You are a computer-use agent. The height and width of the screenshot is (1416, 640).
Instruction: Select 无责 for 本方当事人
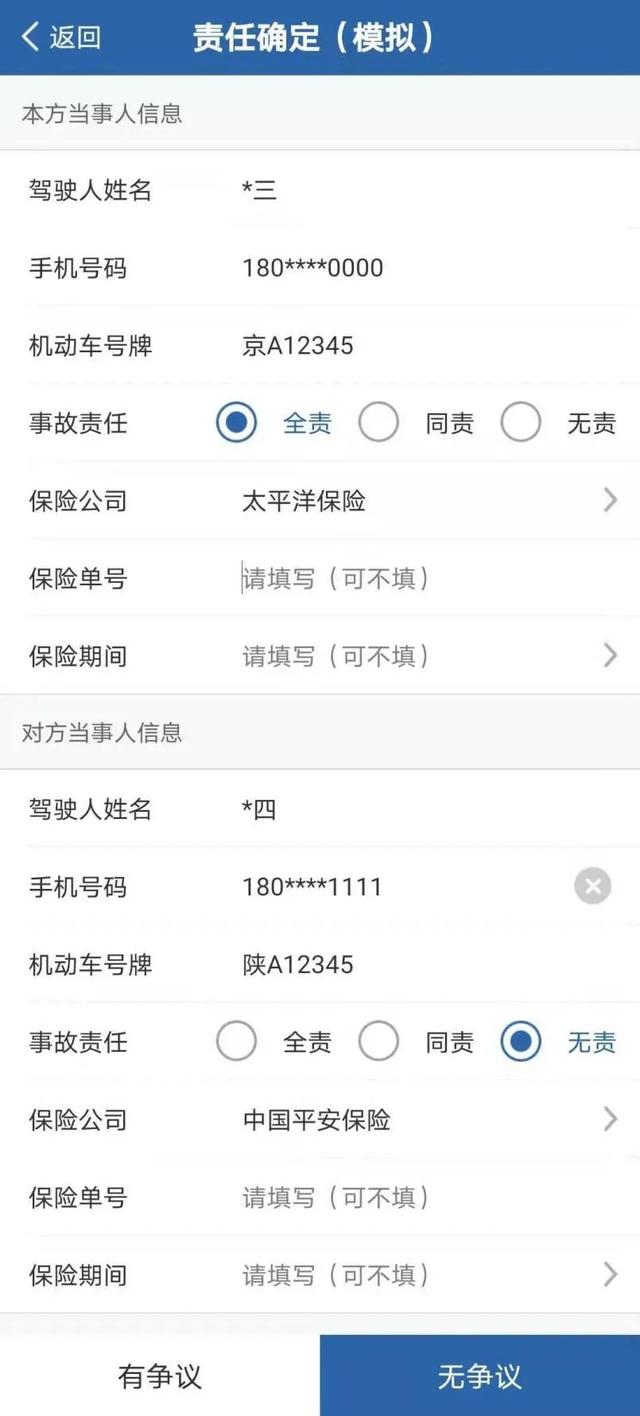(x=521, y=423)
